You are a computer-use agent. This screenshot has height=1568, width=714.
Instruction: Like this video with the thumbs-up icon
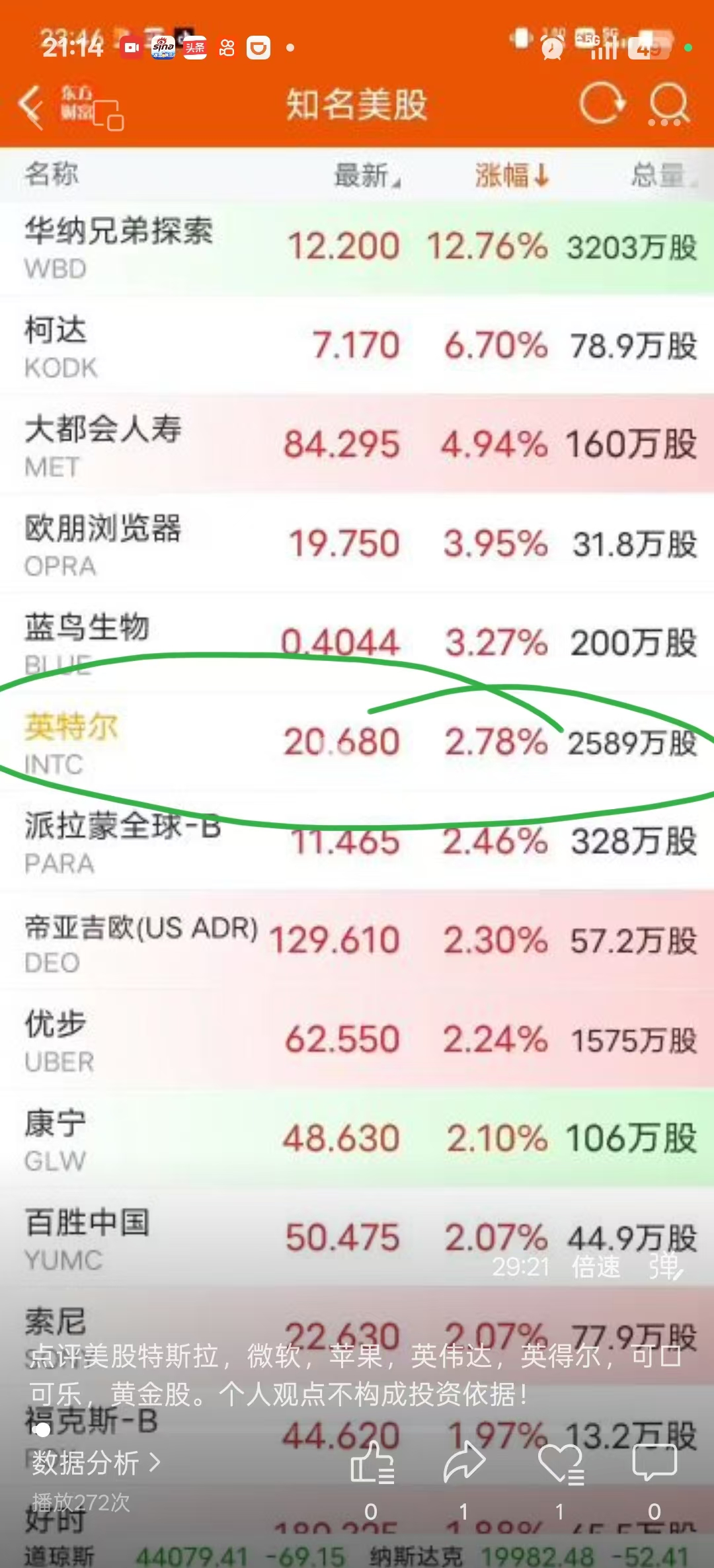tap(372, 1462)
